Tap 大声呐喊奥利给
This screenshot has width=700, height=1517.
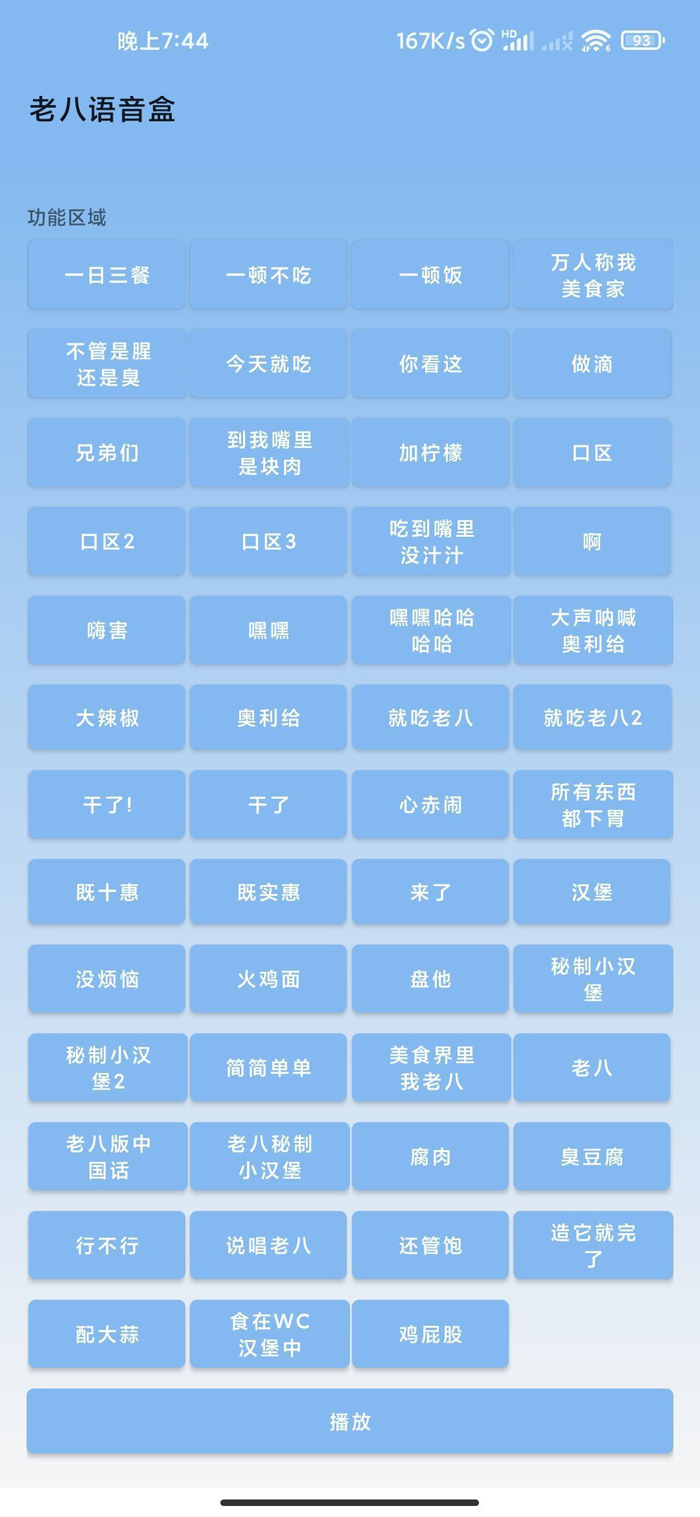coord(592,631)
